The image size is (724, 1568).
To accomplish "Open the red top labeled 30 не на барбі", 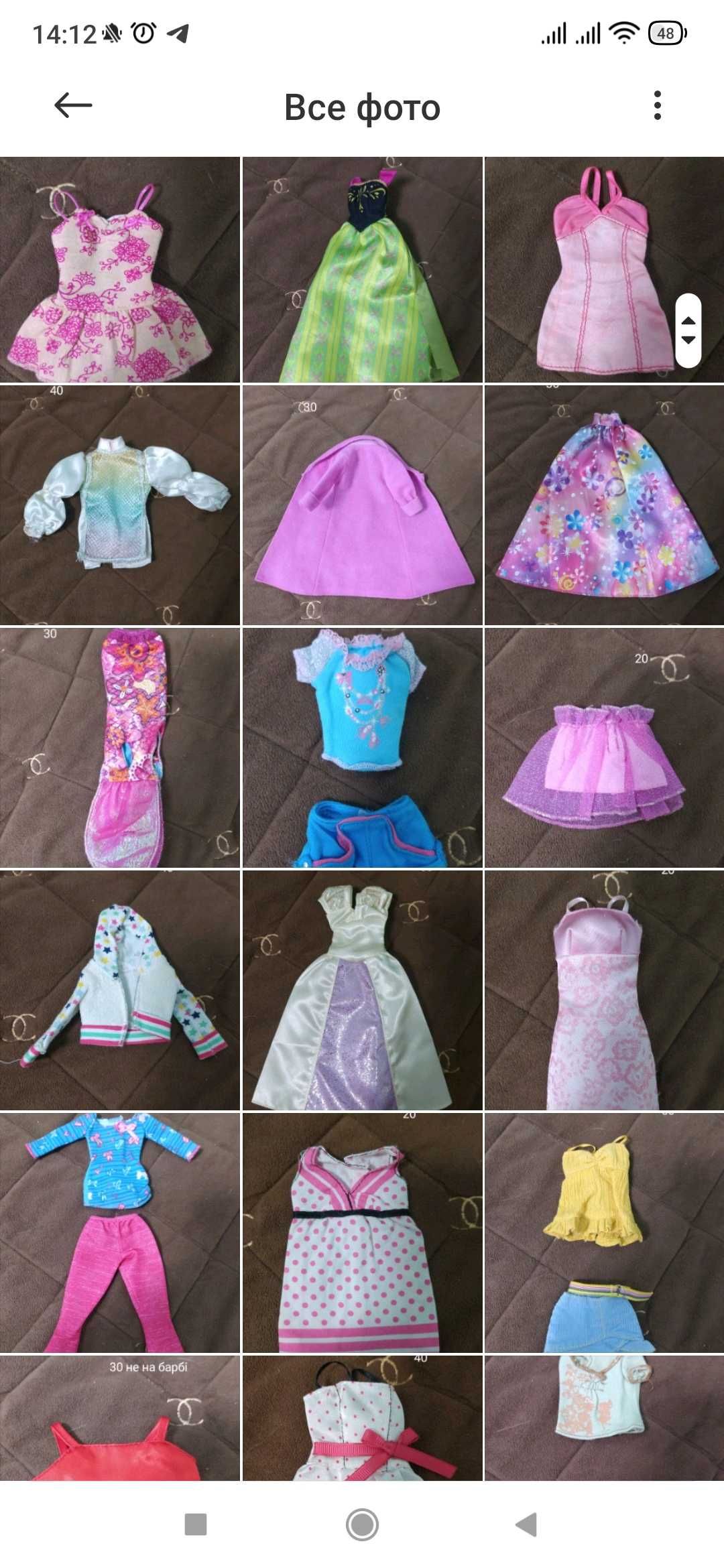I will point(120,1418).
